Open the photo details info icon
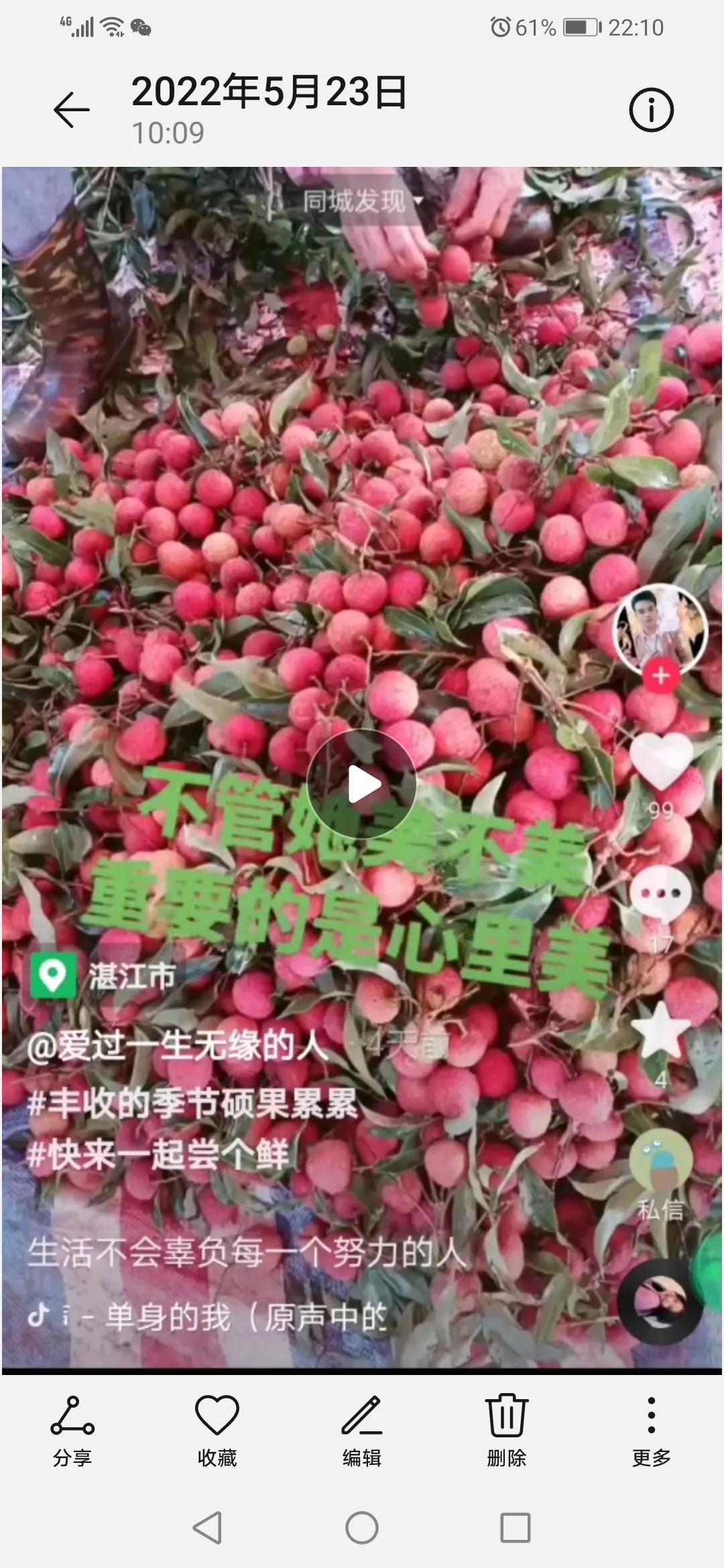 coord(651,110)
